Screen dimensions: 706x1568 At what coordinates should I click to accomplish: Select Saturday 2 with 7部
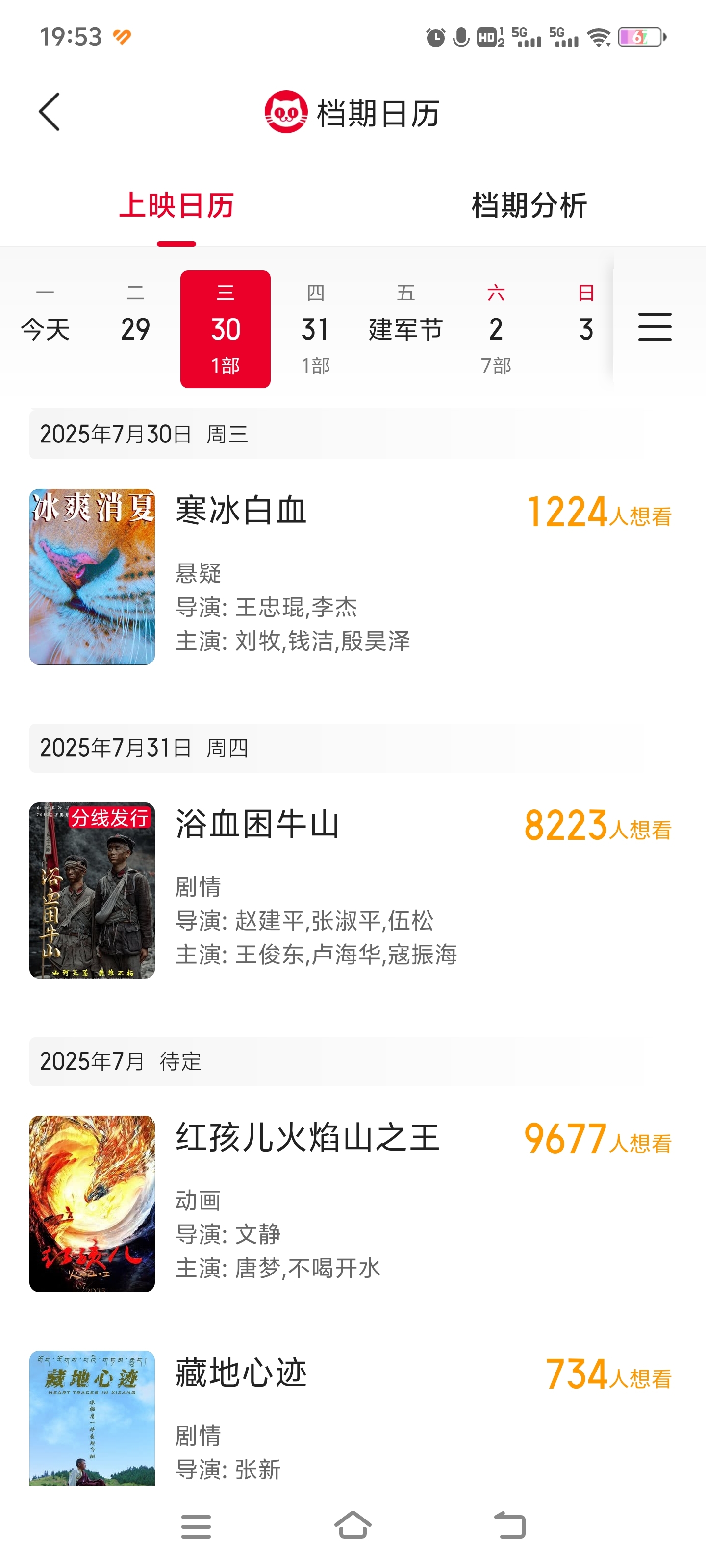point(496,329)
